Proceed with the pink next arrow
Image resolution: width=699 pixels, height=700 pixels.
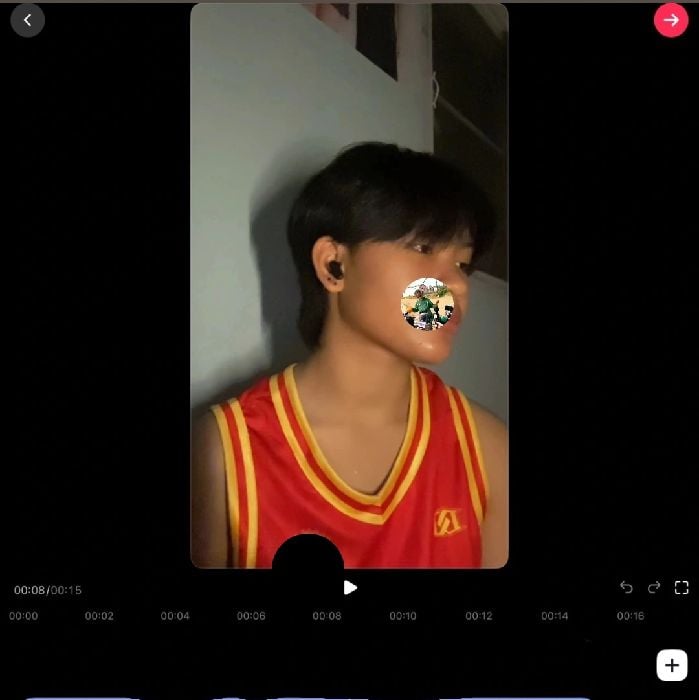click(670, 20)
